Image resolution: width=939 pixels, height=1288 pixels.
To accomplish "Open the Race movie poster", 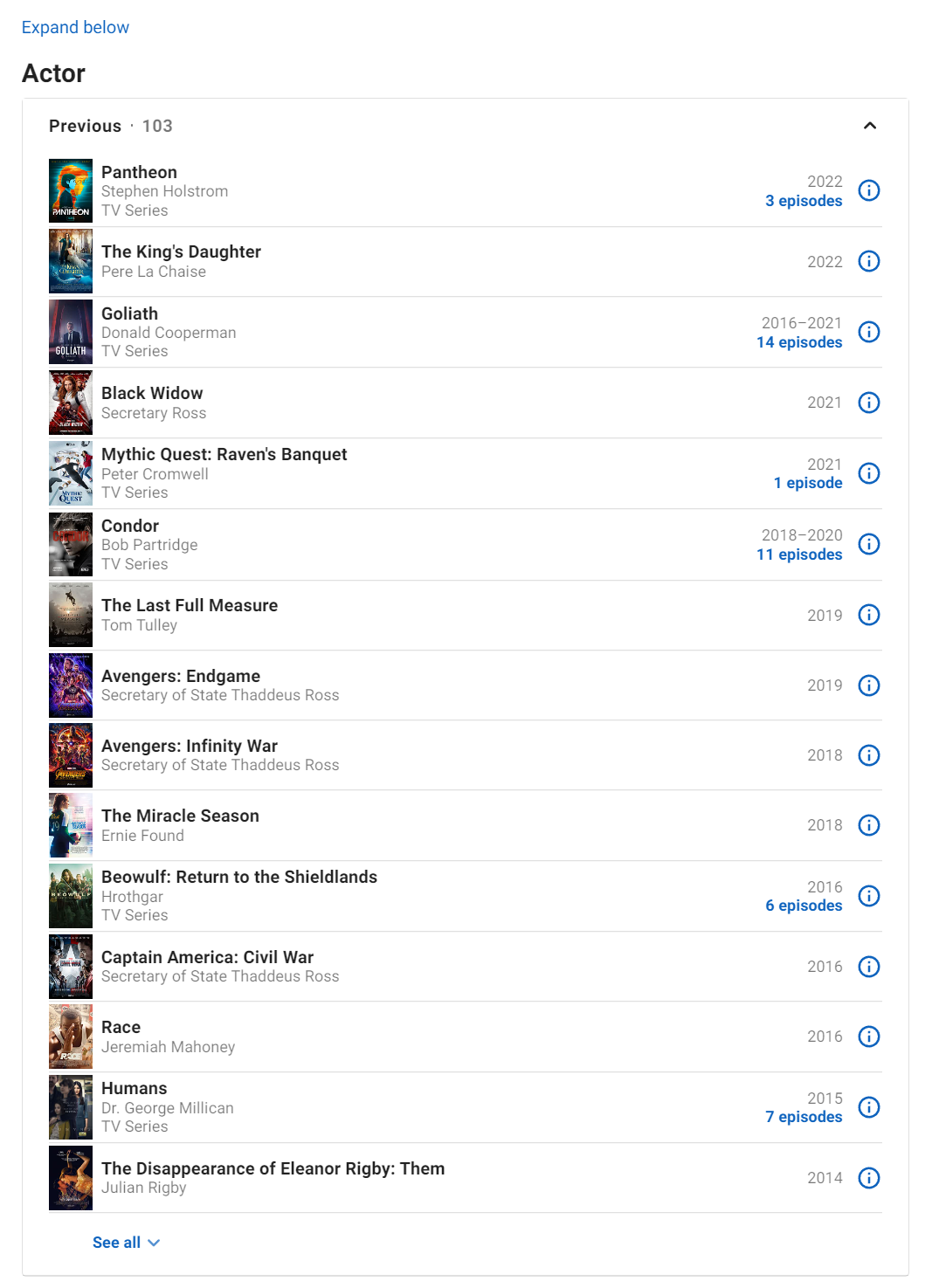I will point(71,1037).
